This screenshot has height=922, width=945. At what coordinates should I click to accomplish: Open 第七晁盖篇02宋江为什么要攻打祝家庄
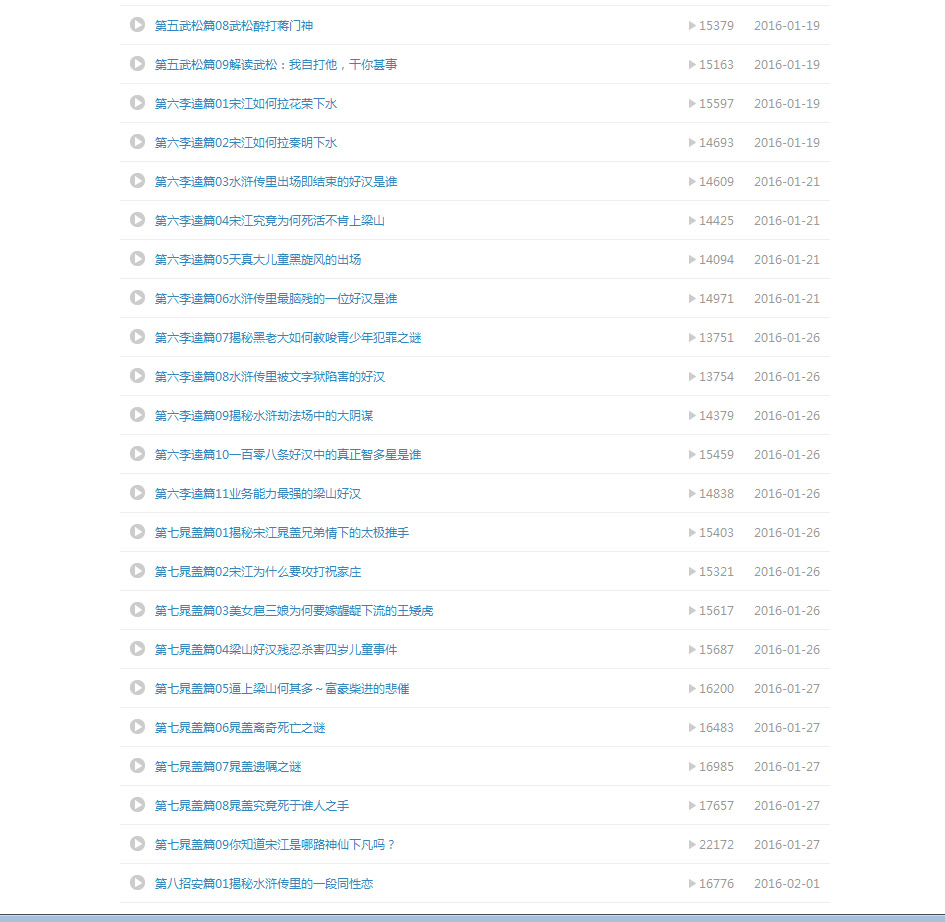(257, 571)
